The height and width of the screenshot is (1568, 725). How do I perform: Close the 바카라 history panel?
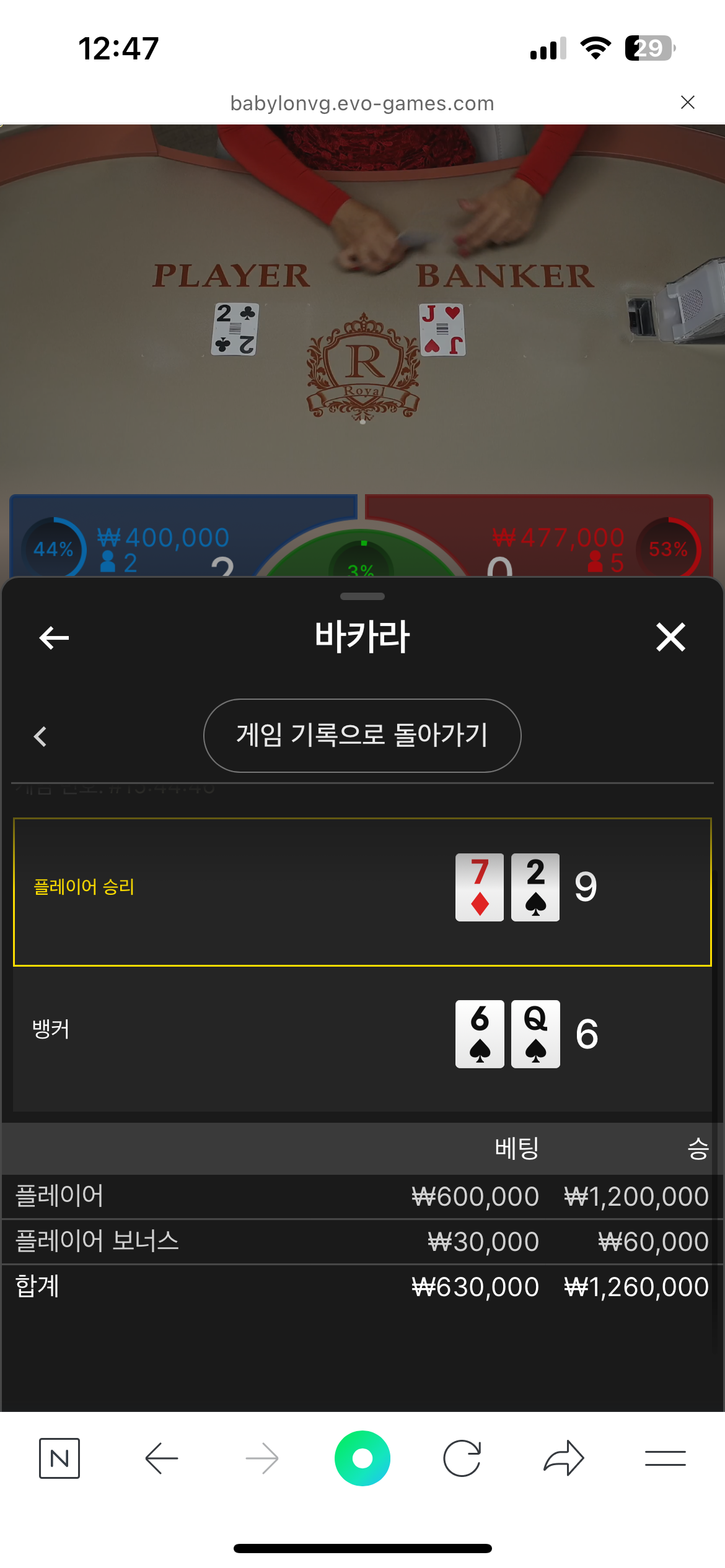[670, 637]
